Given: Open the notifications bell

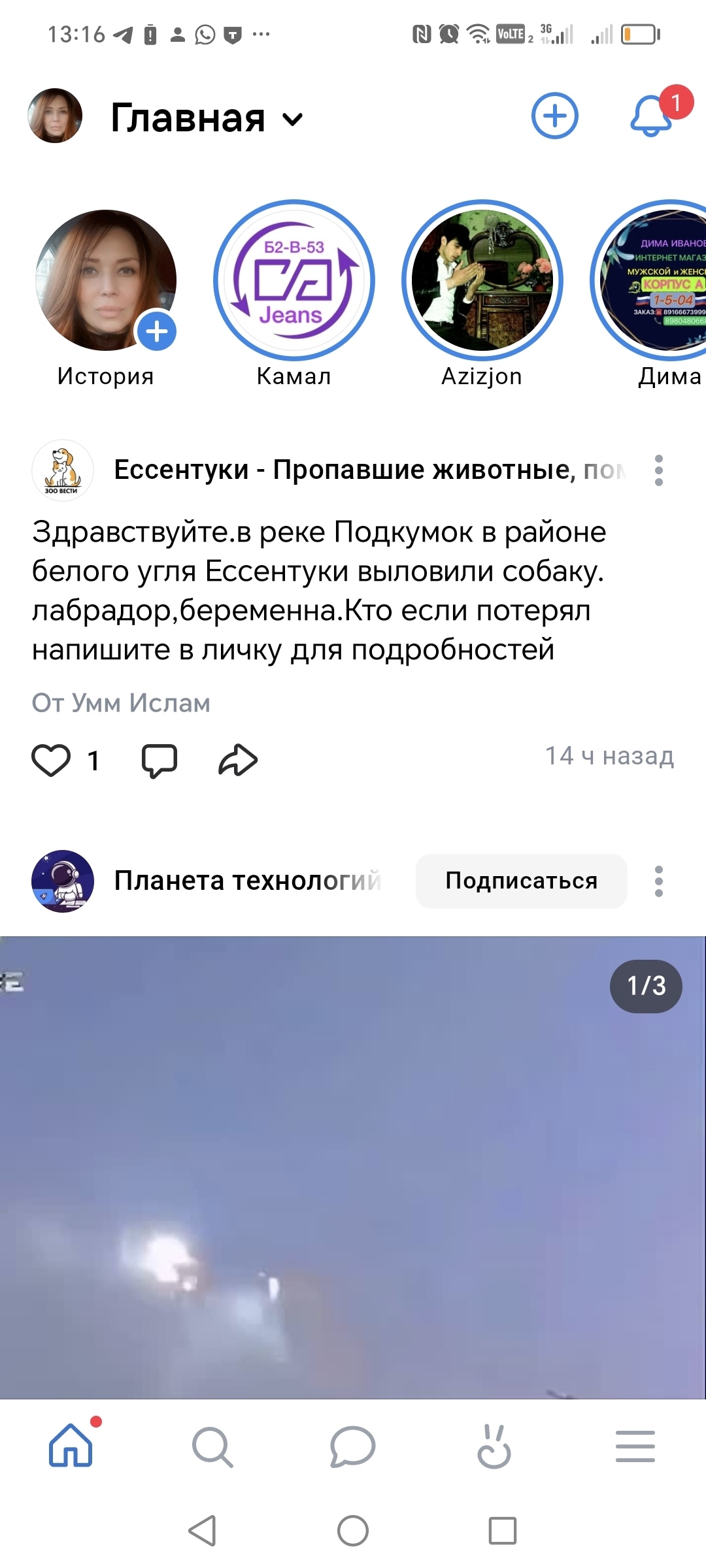Looking at the screenshot, I should [651, 116].
